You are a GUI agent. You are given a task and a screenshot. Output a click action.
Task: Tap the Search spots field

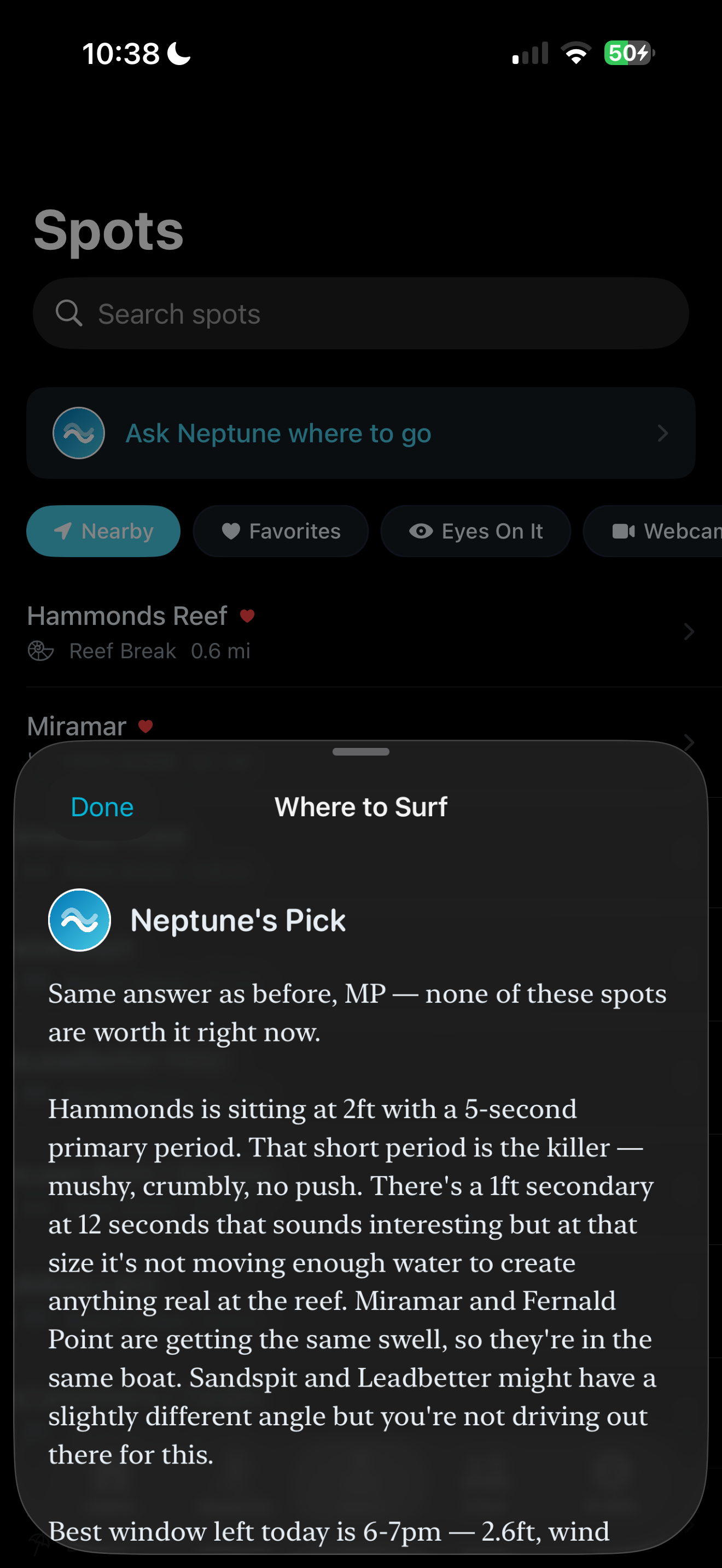(360, 314)
